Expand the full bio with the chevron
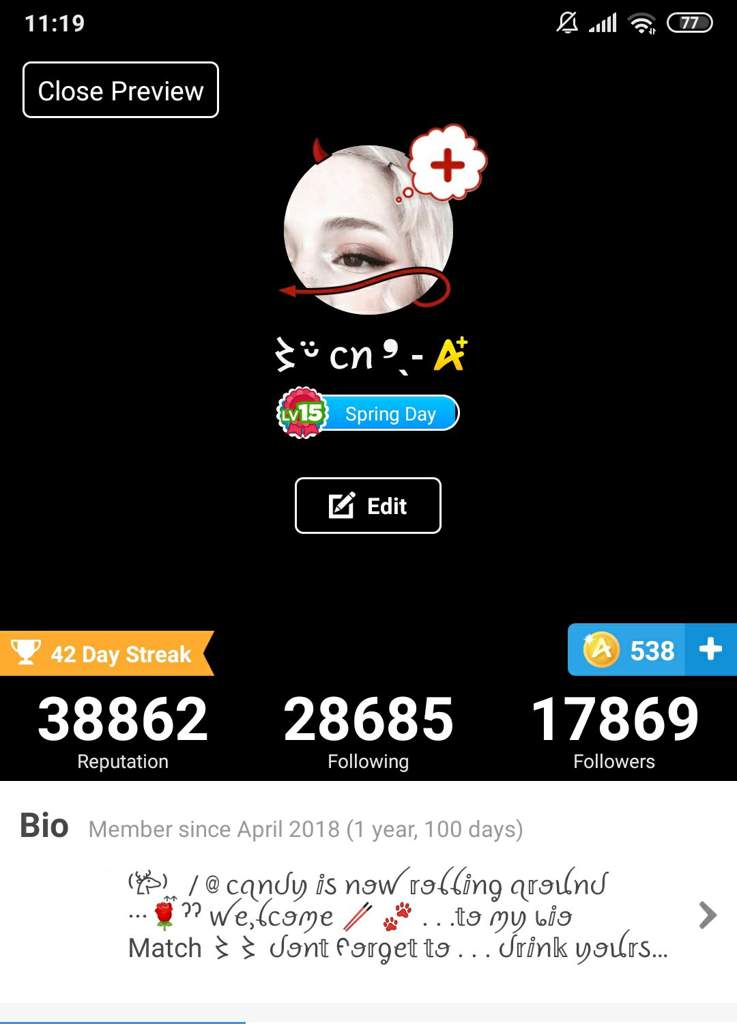Screen dimensions: 737x1024 pyautogui.click(x=707, y=915)
